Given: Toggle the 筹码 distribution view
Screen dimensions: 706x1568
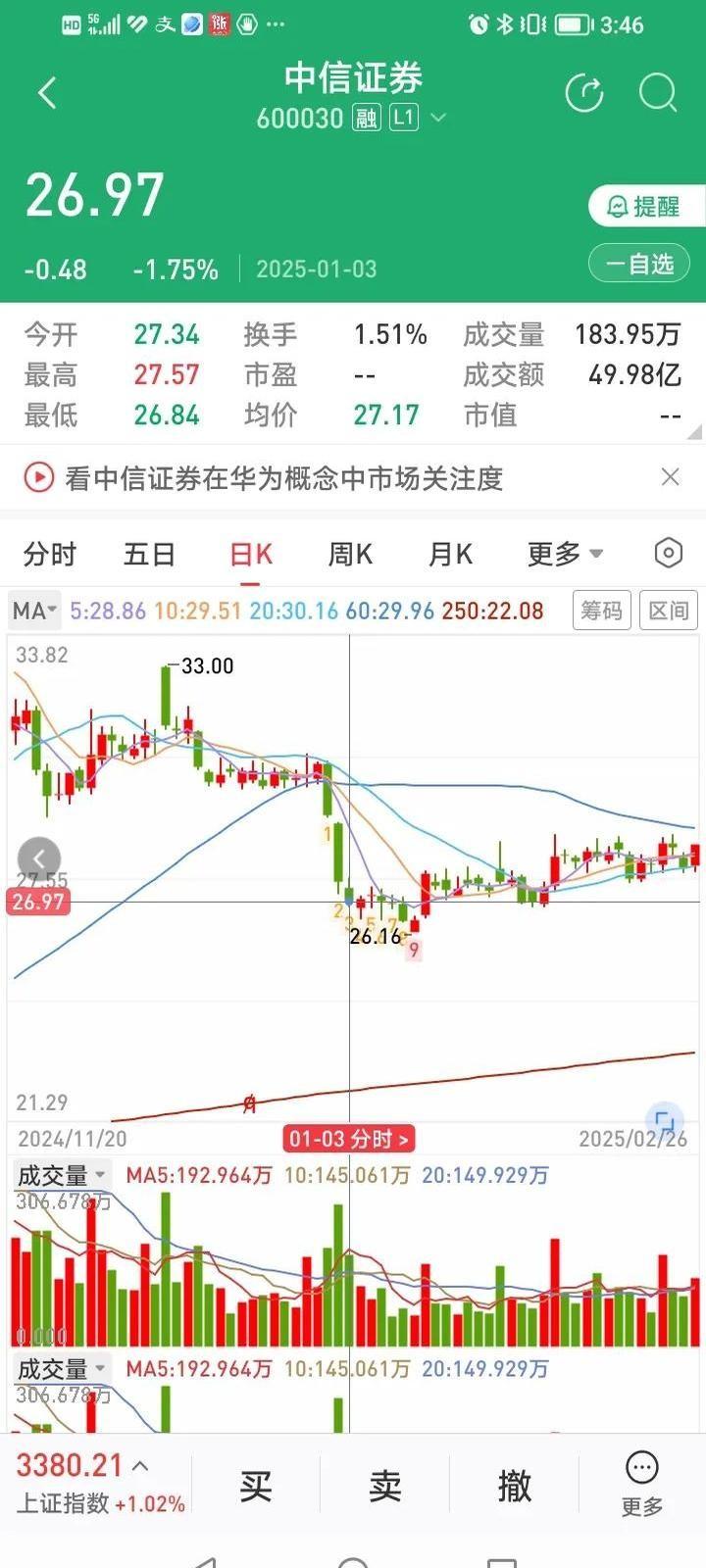Looking at the screenshot, I should [x=601, y=610].
